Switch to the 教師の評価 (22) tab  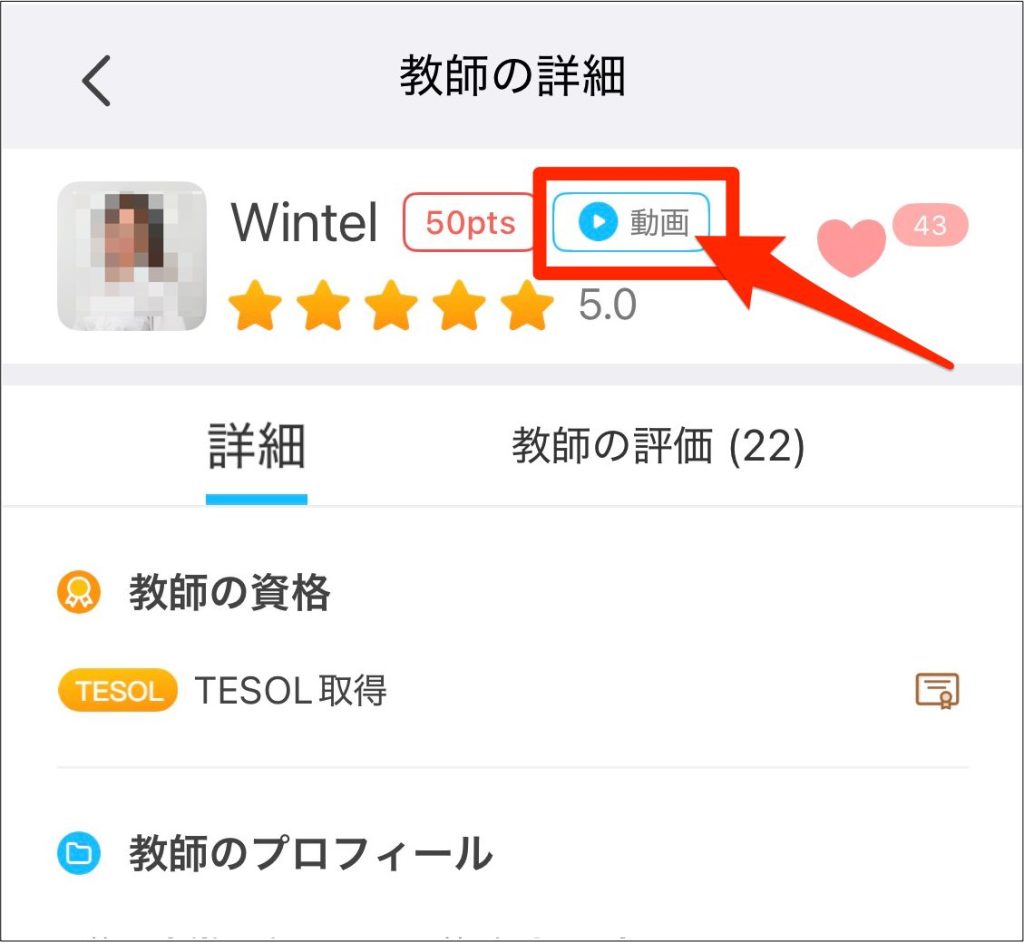click(658, 447)
